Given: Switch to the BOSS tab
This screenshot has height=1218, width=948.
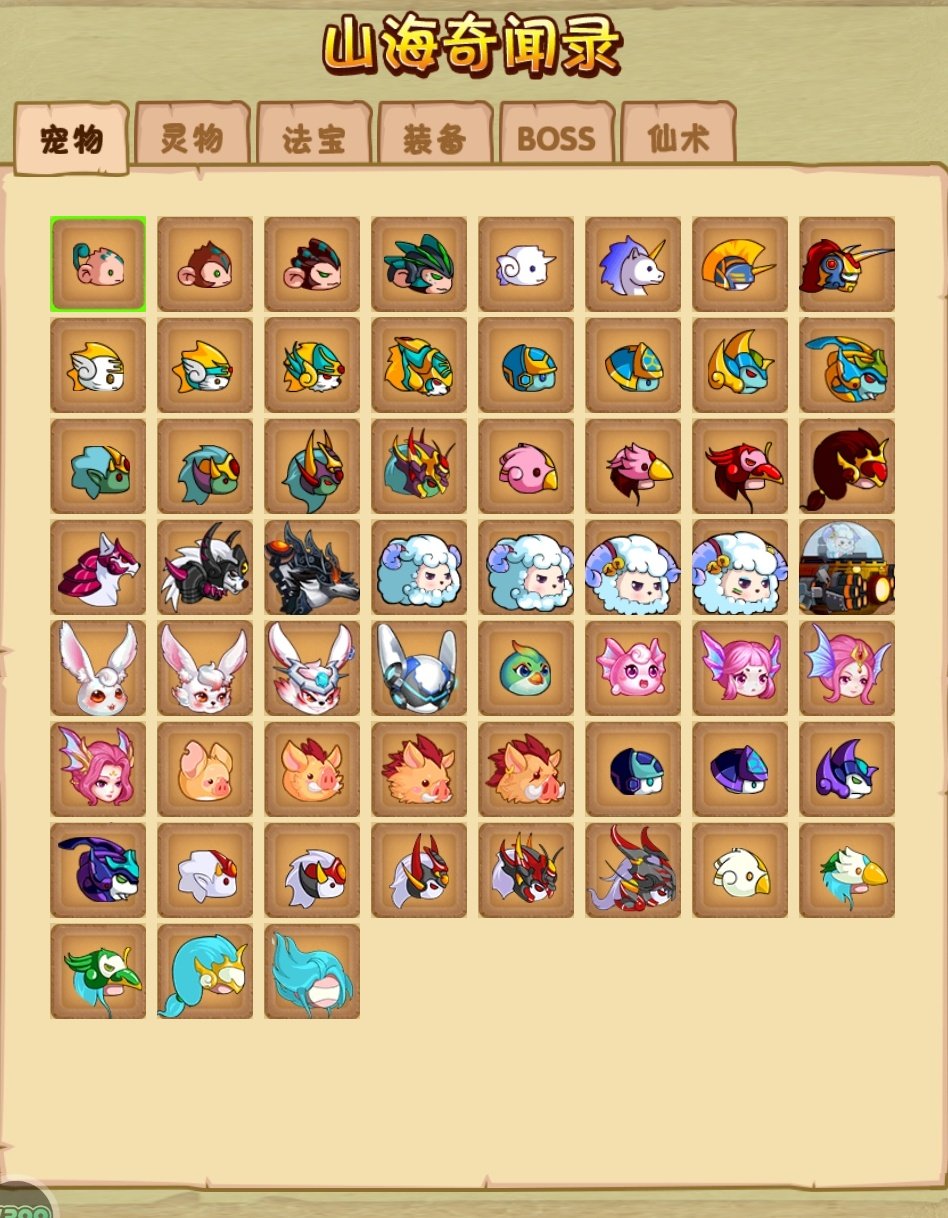Looking at the screenshot, I should 556,138.
